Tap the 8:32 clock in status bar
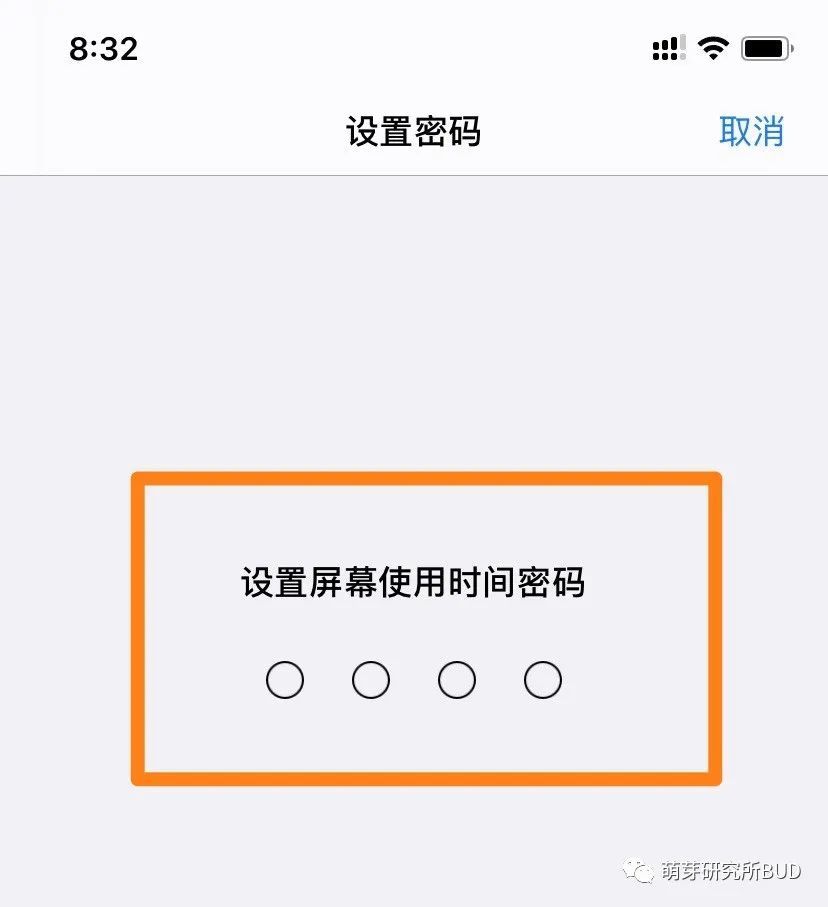The width and height of the screenshot is (828, 907). 103,50
